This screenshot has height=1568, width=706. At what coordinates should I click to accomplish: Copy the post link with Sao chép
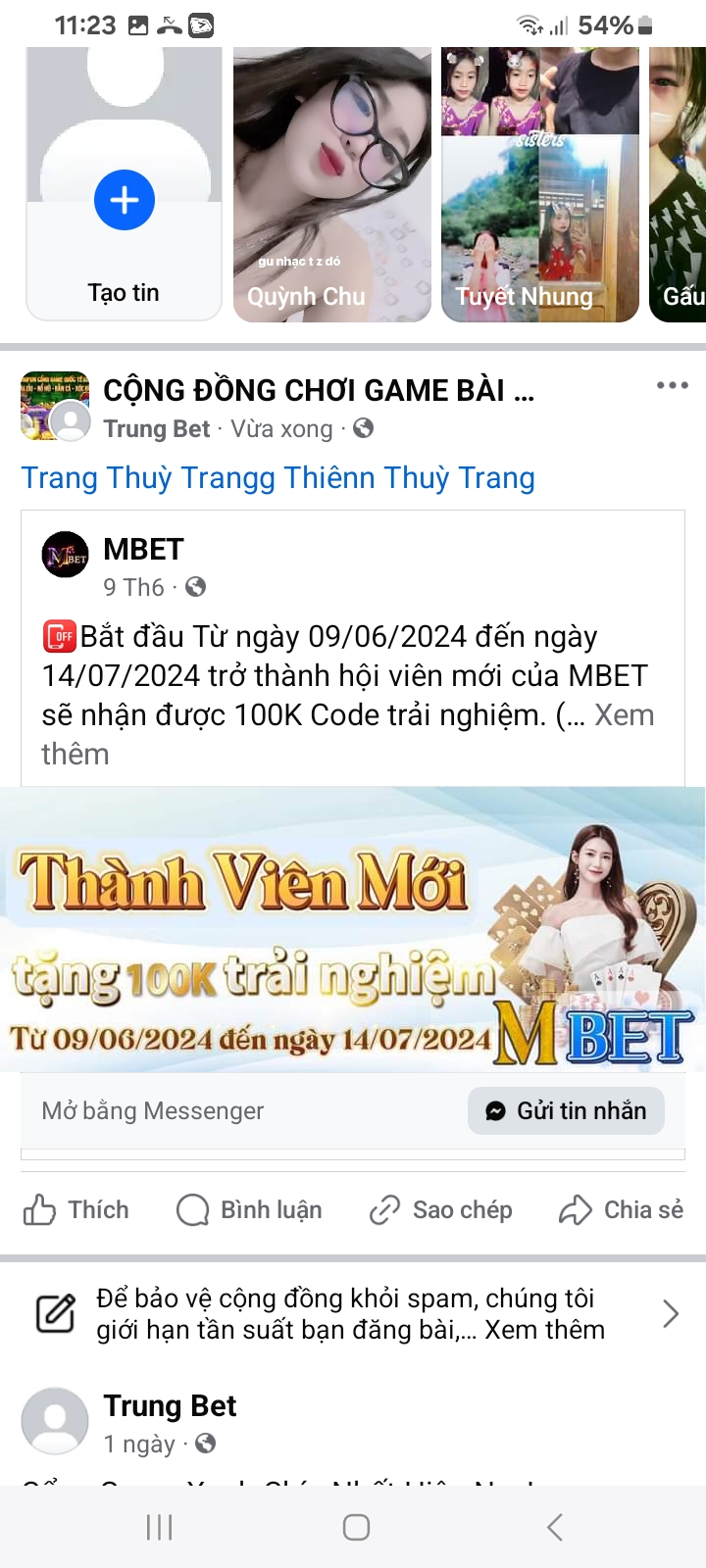pos(440,1210)
